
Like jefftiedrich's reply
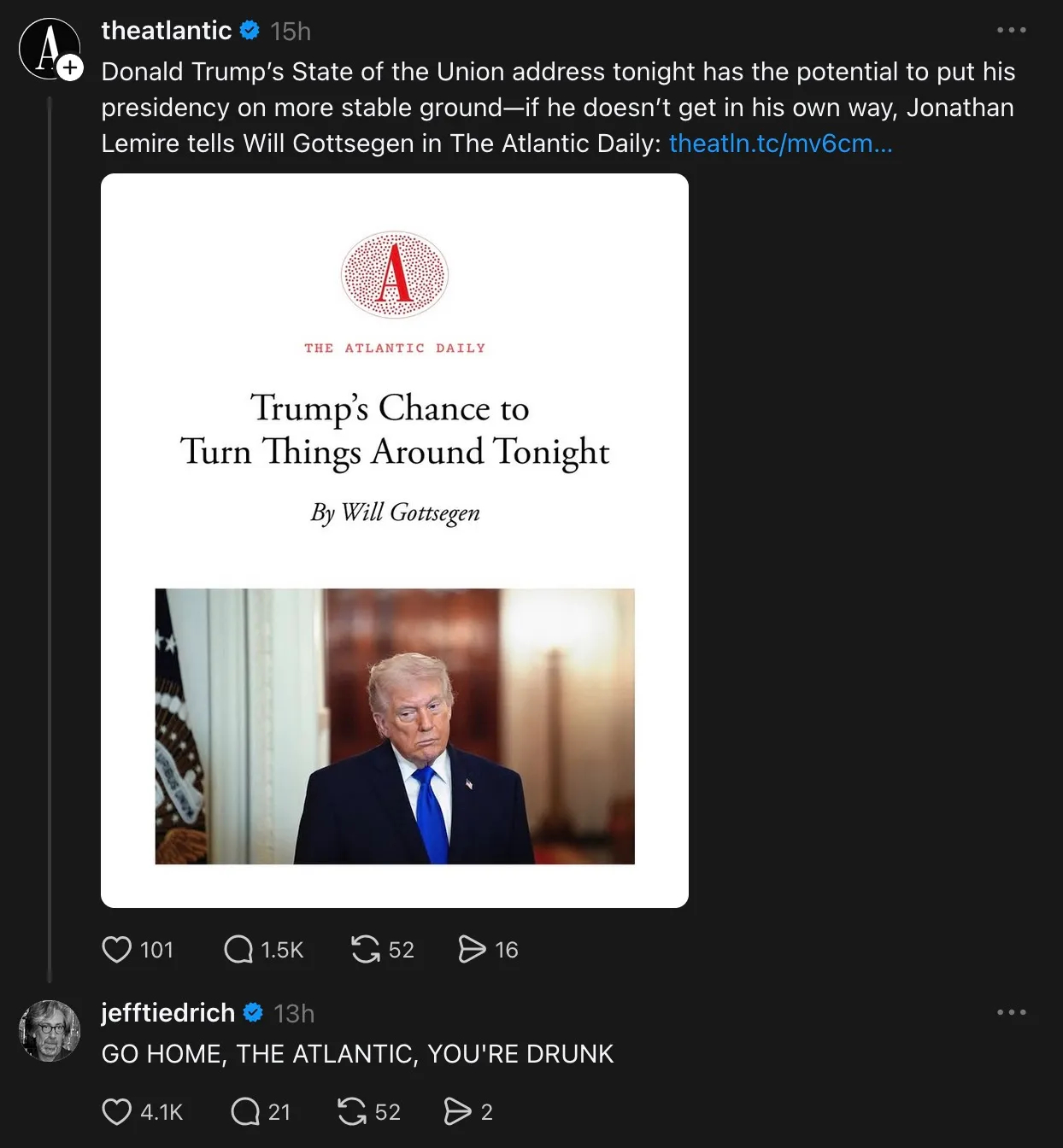[117, 1111]
